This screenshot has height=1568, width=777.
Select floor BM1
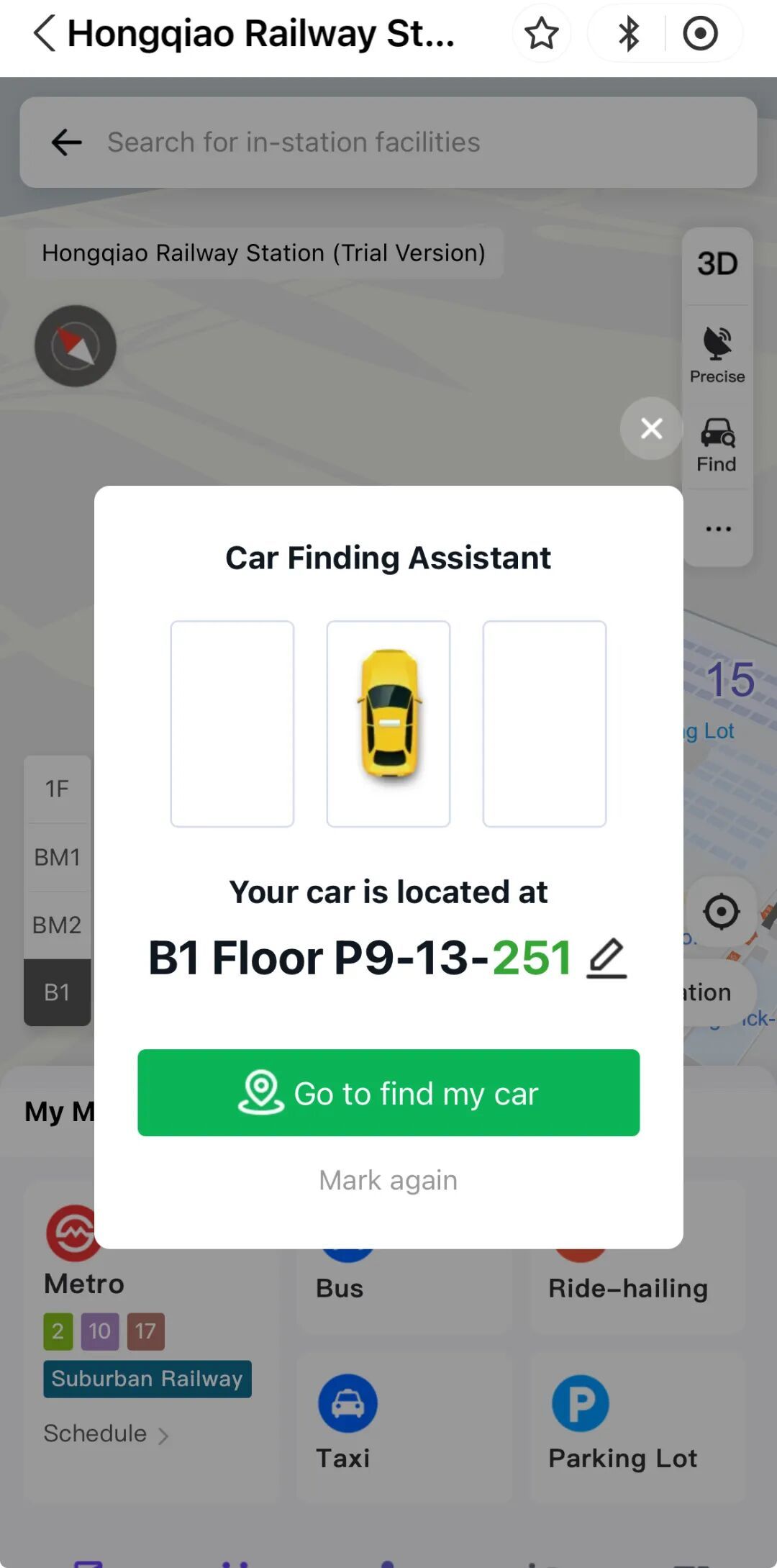[x=58, y=857]
